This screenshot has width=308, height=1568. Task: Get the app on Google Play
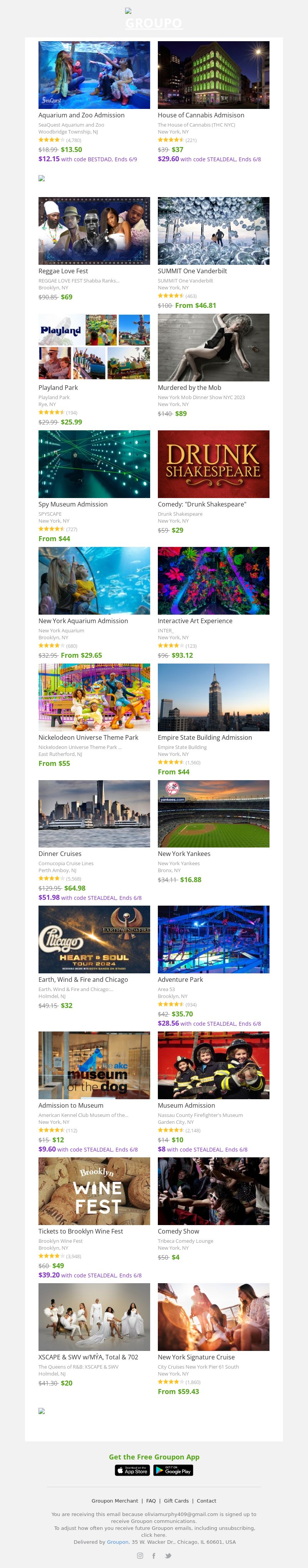pyautogui.click(x=173, y=1470)
